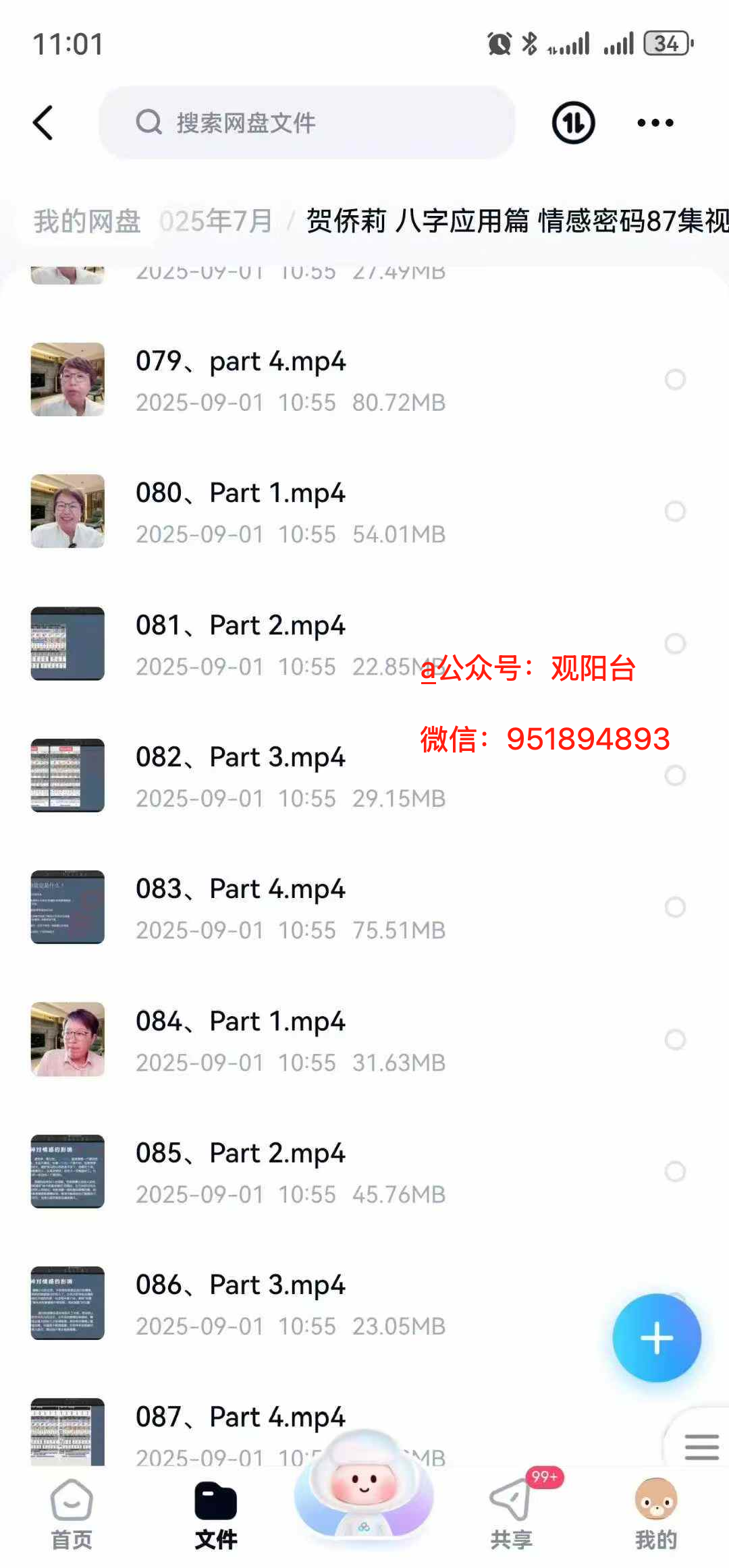The width and height of the screenshot is (729, 1568).
Task: Tap the search box for cloud files
Action: tap(307, 123)
